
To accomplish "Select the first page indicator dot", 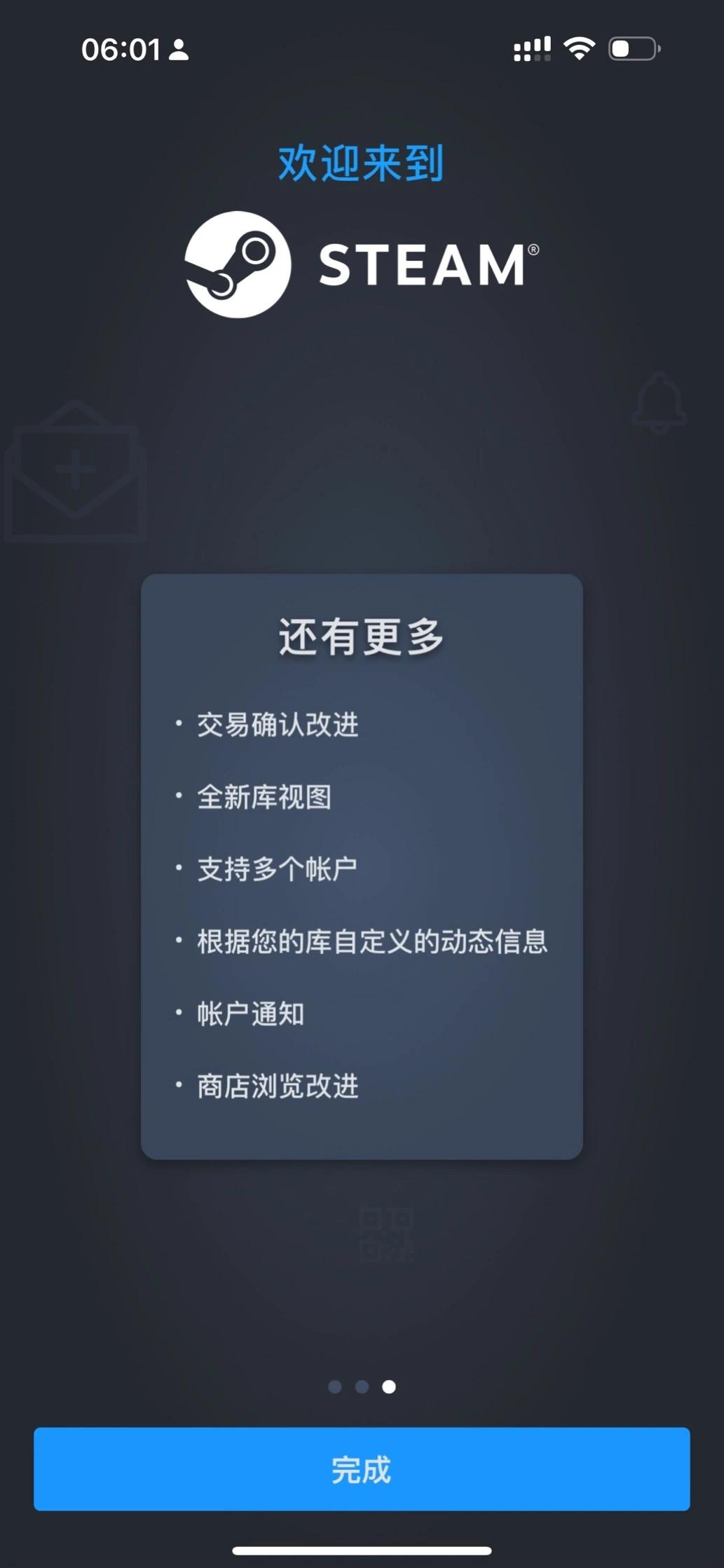I will tap(335, 1386).
